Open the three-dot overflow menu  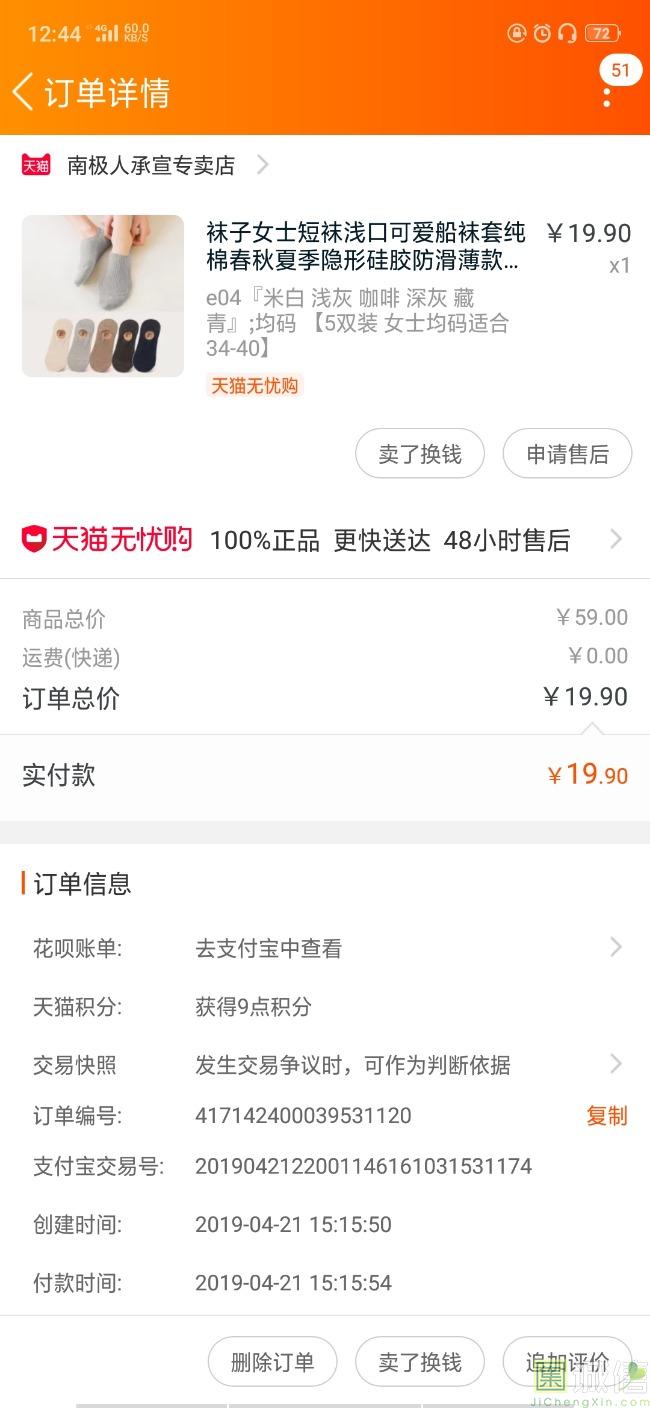pyautogui.click(x=607, y=97)
